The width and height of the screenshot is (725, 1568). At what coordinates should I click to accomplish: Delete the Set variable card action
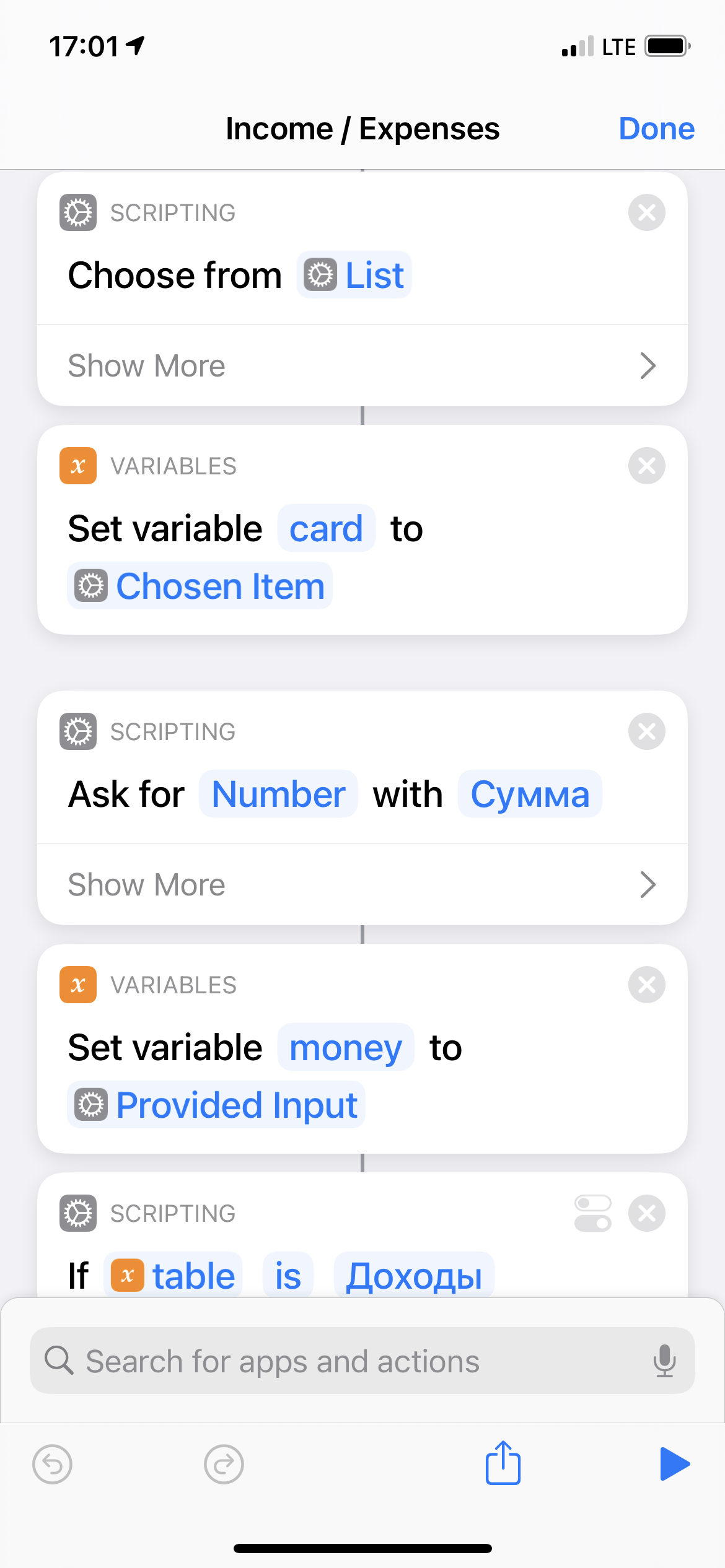pyautogui.click(x=646, y=466)
